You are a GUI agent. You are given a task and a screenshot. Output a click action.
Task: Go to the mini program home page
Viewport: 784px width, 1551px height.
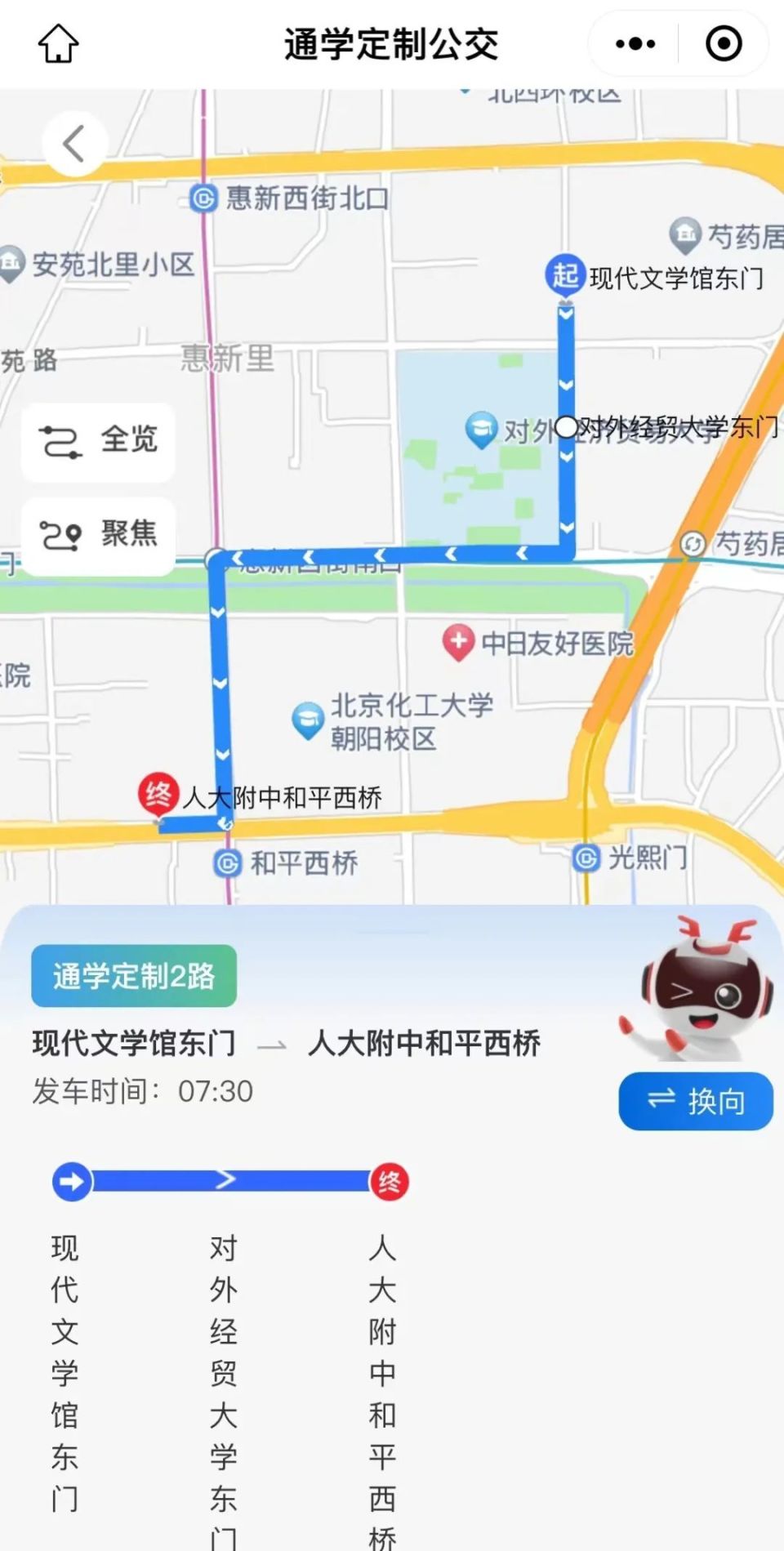[59, 43]
